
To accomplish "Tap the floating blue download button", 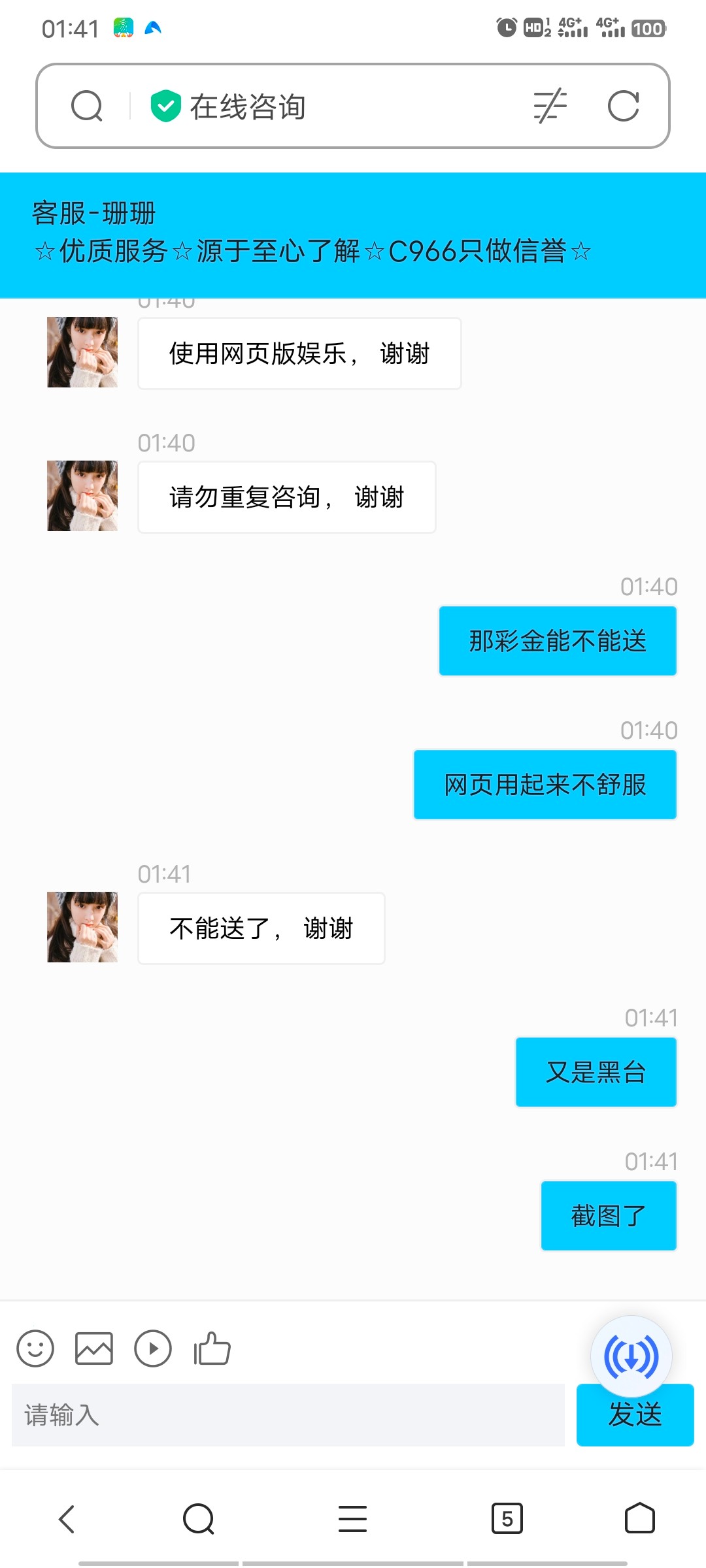I will click(x=631, y=1356).
